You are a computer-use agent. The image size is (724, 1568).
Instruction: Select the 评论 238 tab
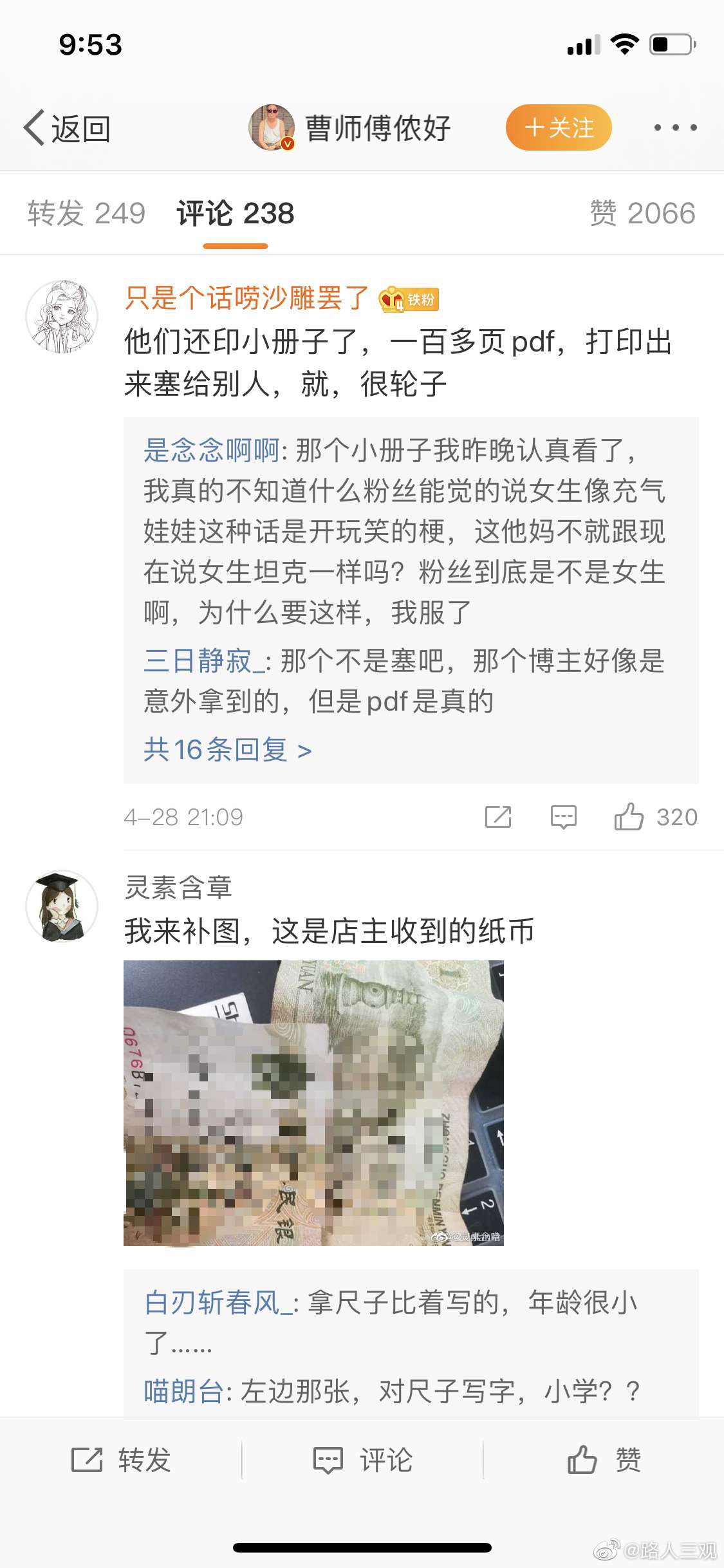tap(236, 213)
